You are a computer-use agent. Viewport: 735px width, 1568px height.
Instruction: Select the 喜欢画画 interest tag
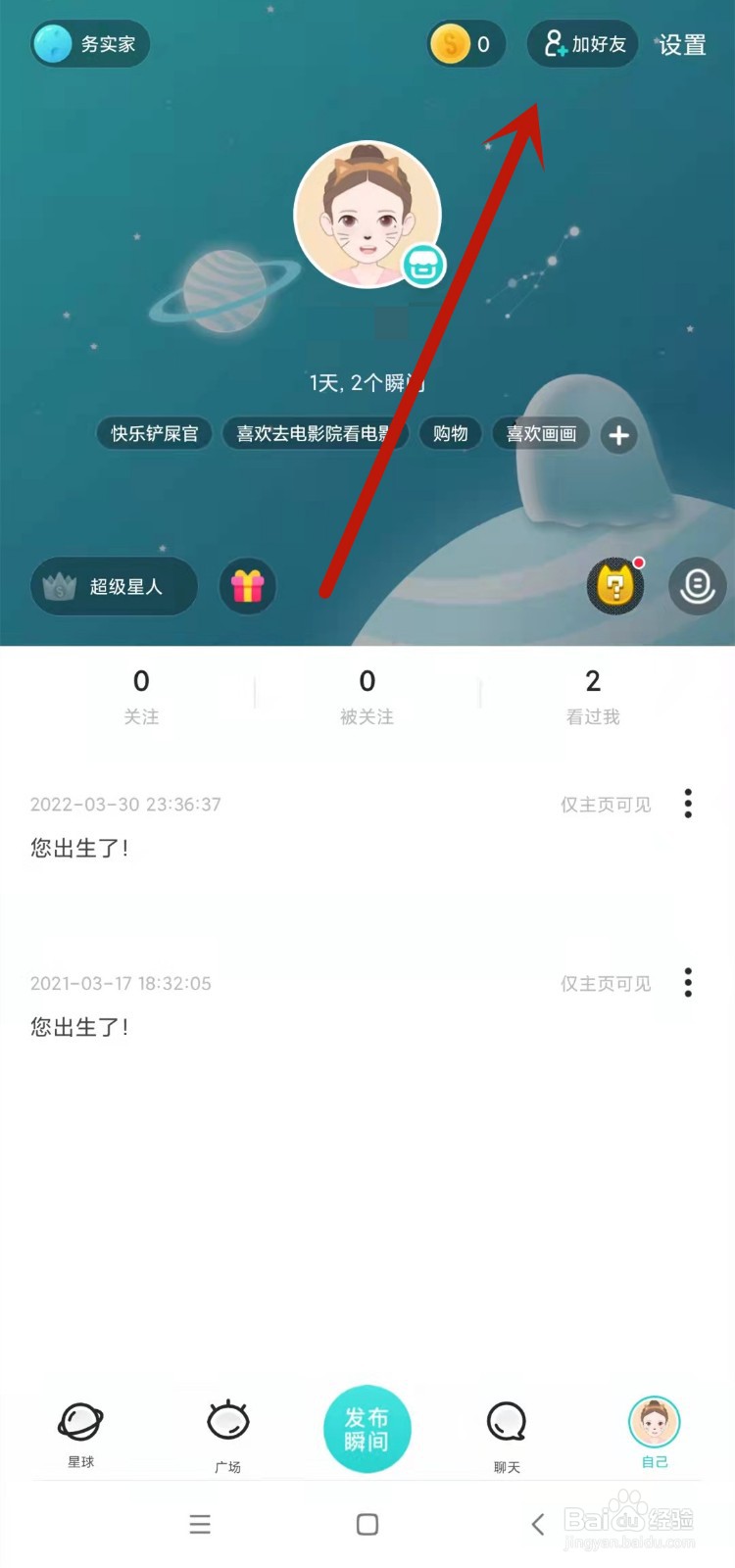tap(540, 433)
